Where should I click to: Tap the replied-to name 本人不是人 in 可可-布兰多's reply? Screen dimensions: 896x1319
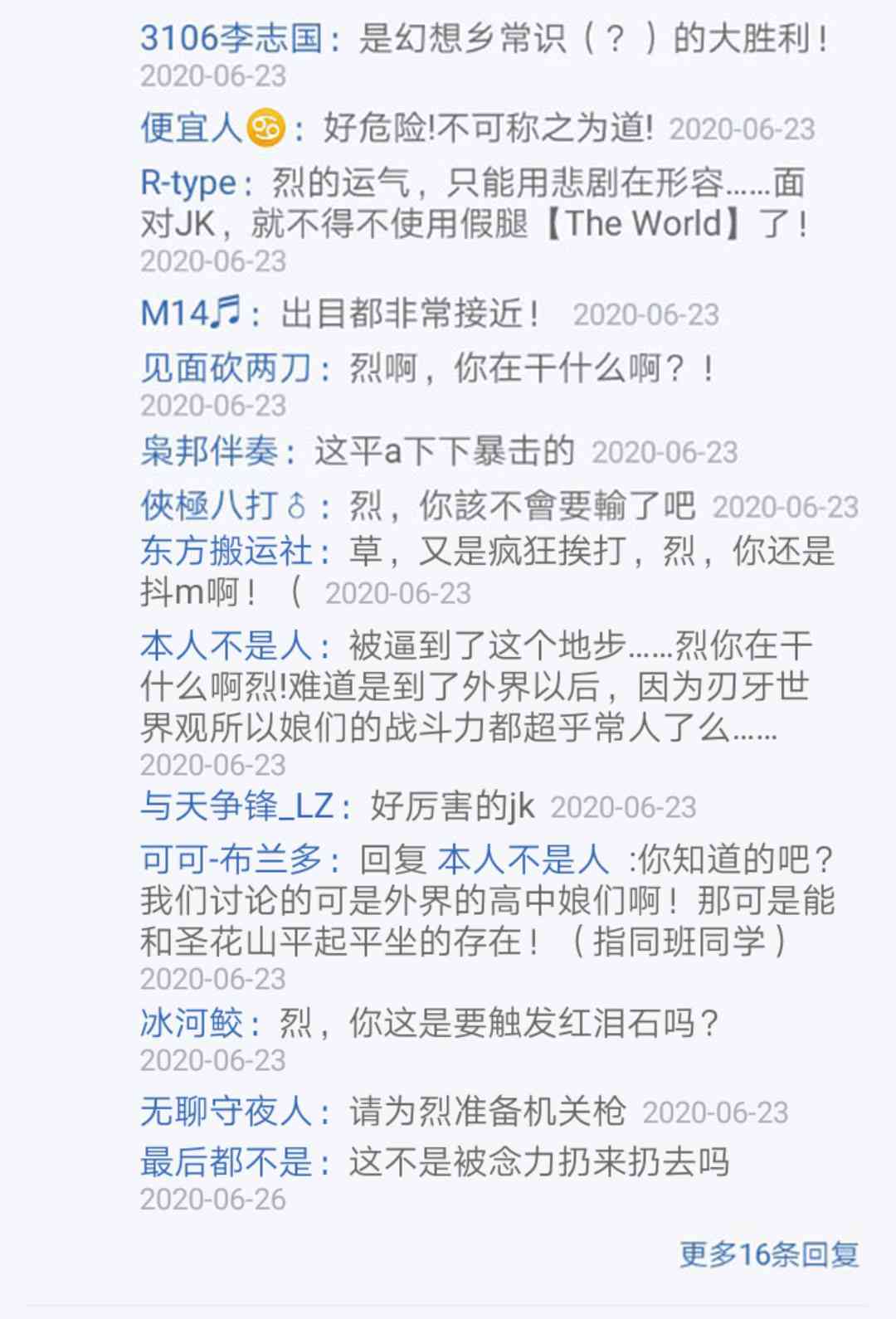[x=523, y=859]
